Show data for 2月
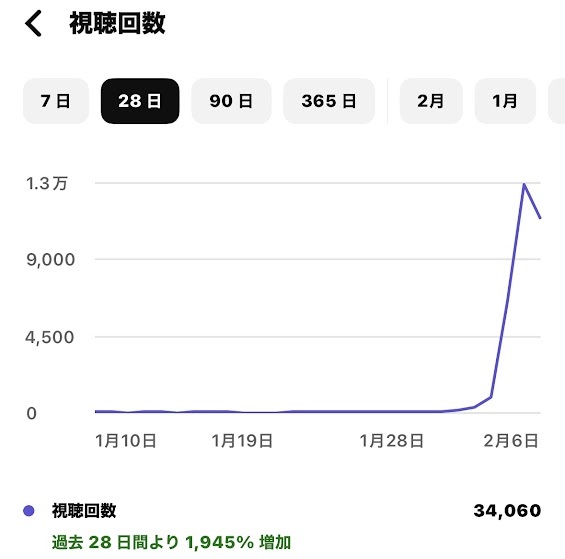The image size is (565, 559). tap(431, 101)
